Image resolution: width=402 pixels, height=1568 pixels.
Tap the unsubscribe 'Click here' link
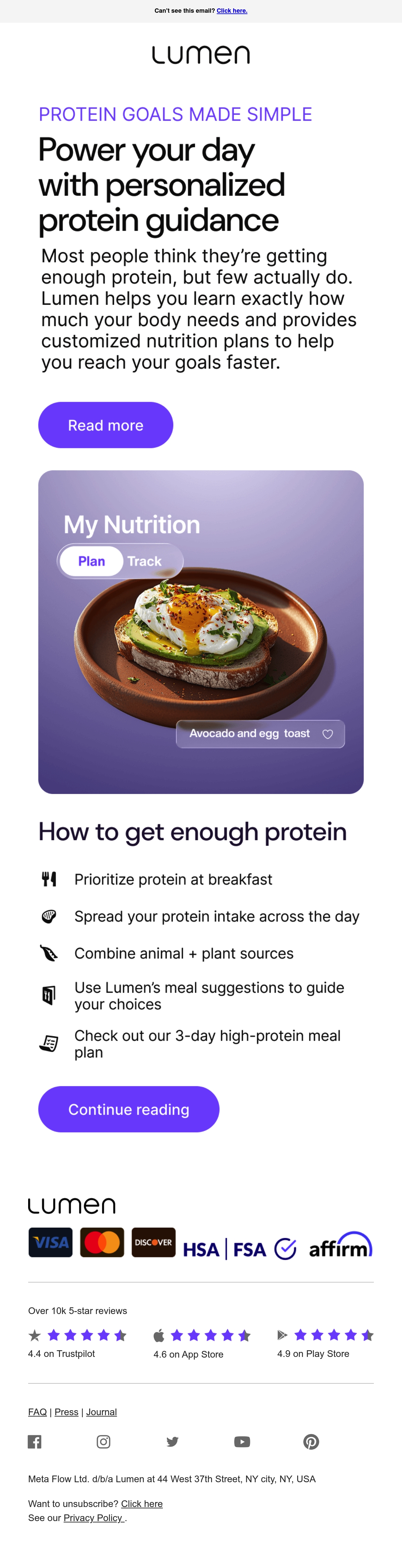(142, 1503)
